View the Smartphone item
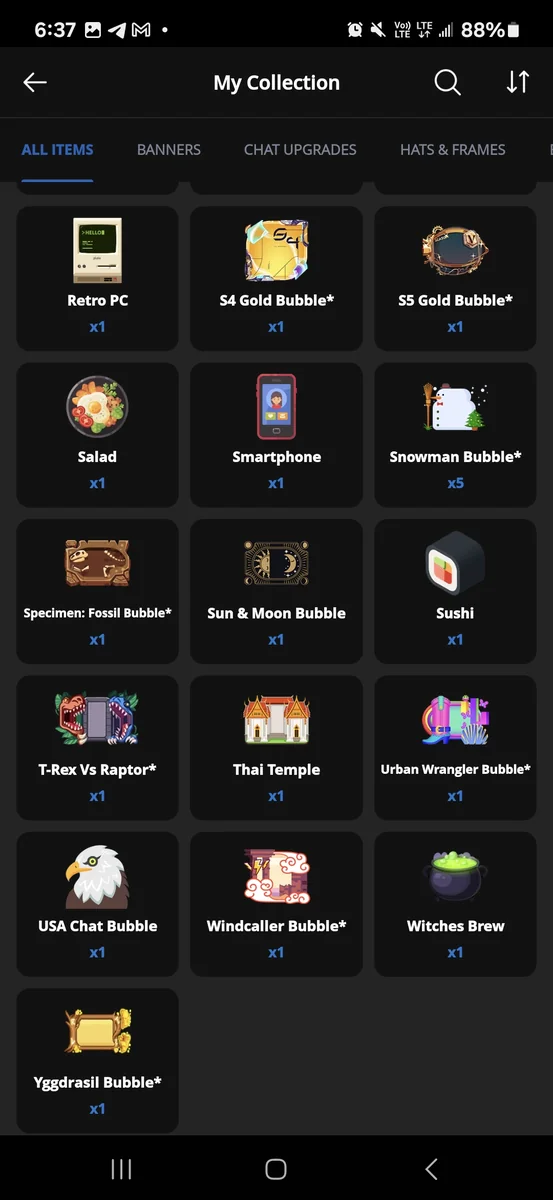This screenshot has height=1200, width=553. tap(277, 435)
